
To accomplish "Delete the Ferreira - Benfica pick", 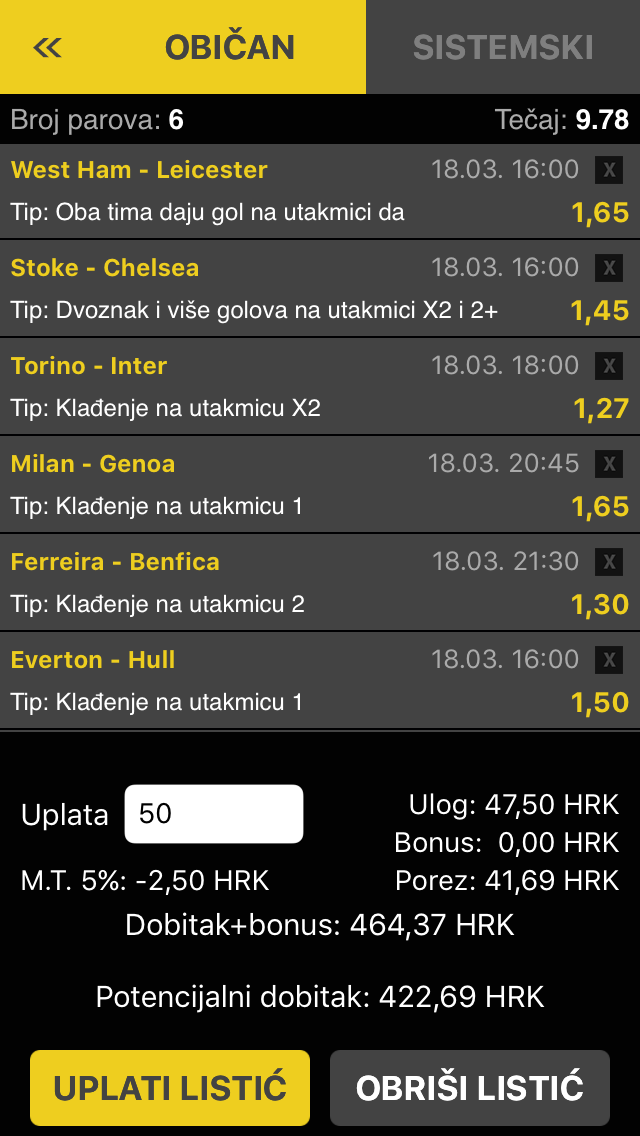I will click(609, 561).
